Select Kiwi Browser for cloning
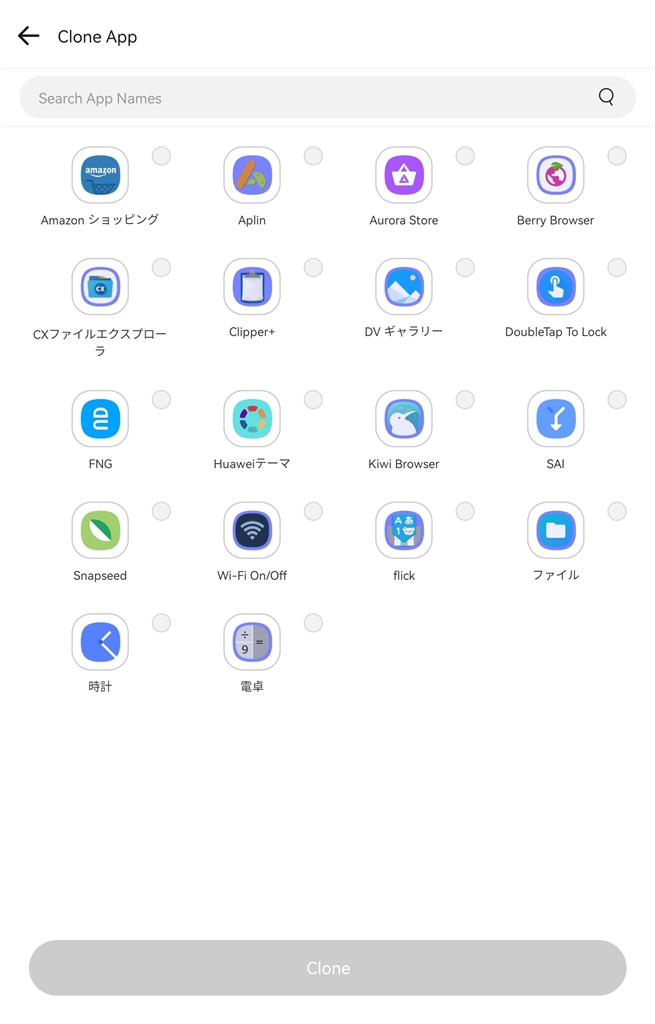 [465, 400]
